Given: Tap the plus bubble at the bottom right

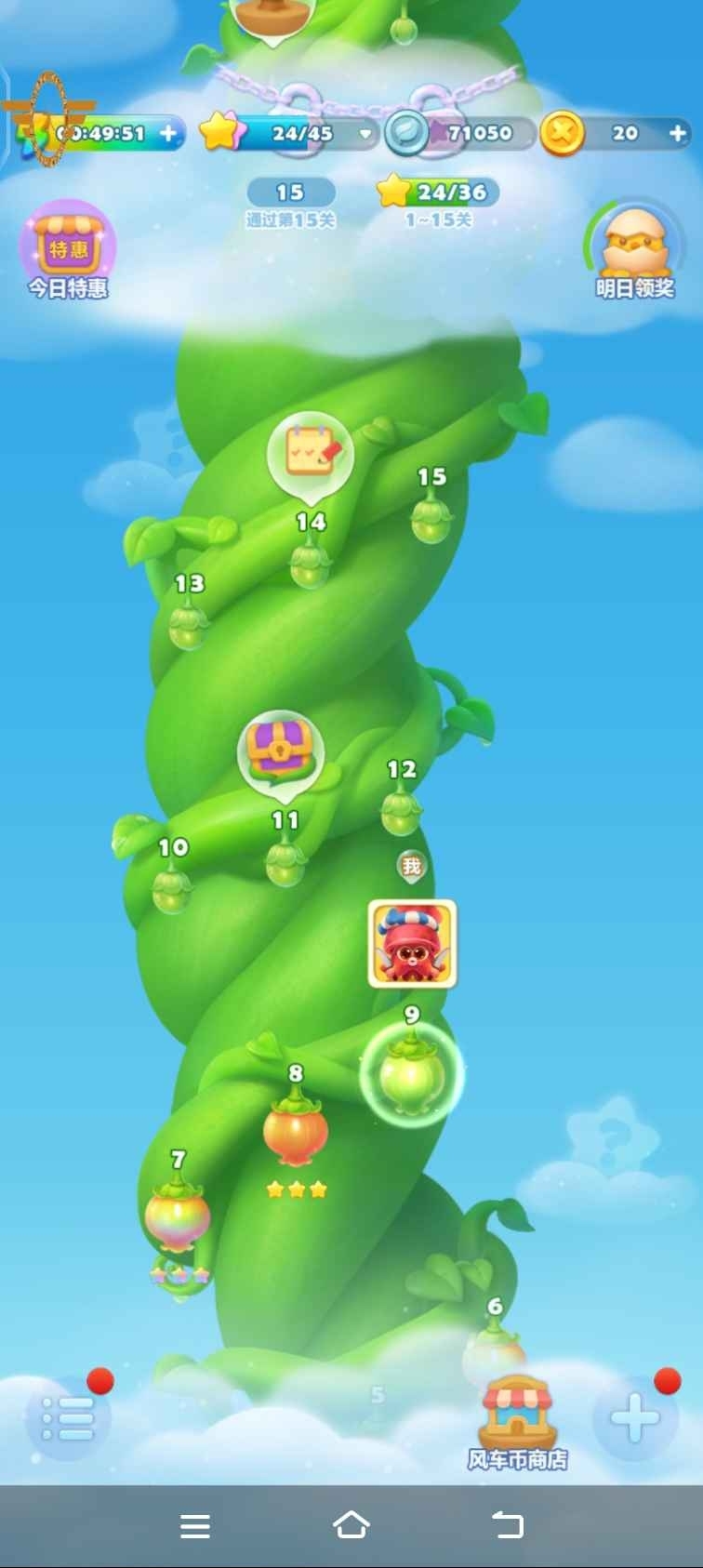Looking at the screenshot, I should coord(635,1420).
